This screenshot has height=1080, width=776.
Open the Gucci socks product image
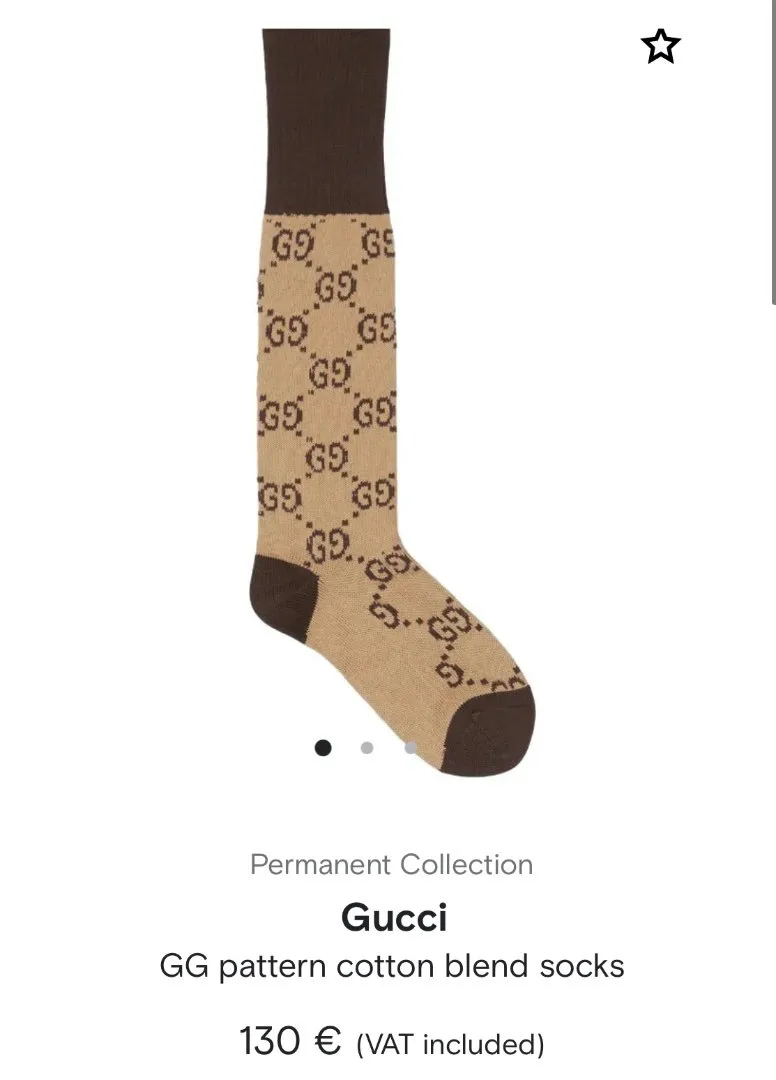click(x=388, y=400)
